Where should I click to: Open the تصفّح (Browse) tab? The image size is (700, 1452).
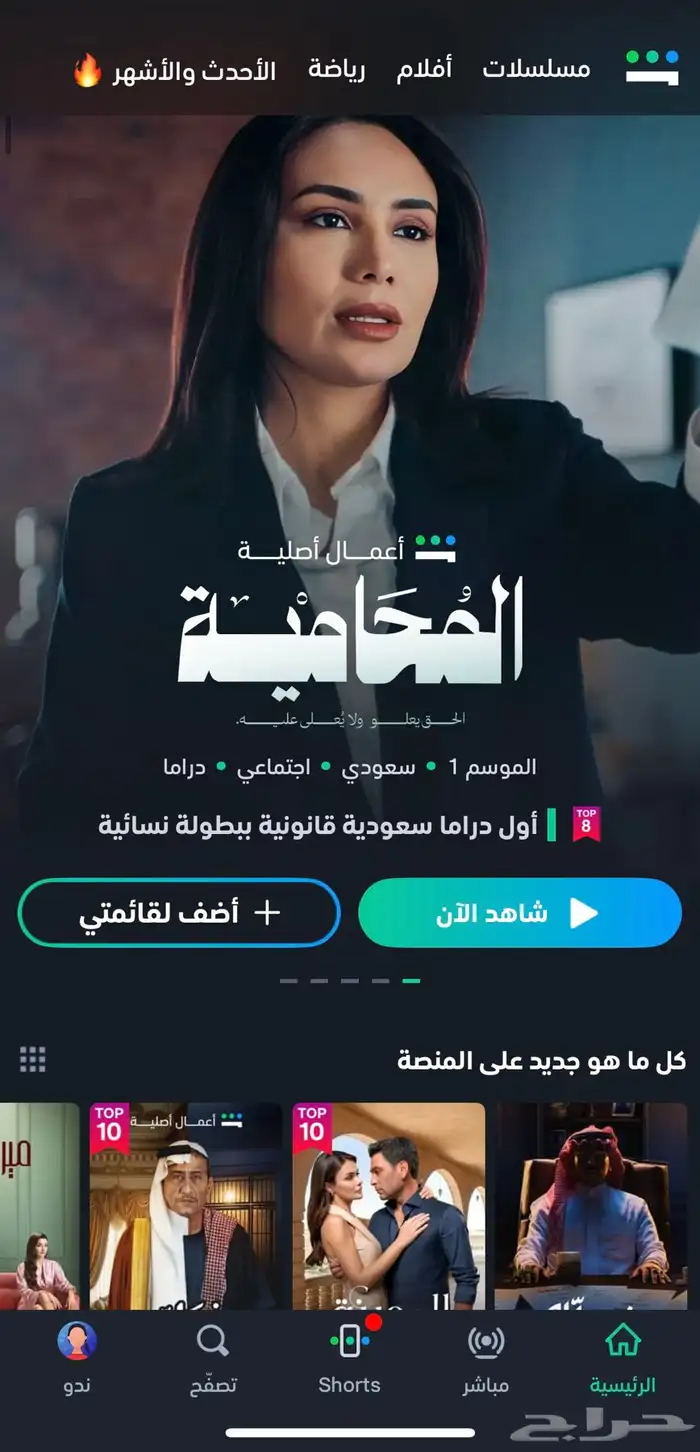(x=213, y=1358)
